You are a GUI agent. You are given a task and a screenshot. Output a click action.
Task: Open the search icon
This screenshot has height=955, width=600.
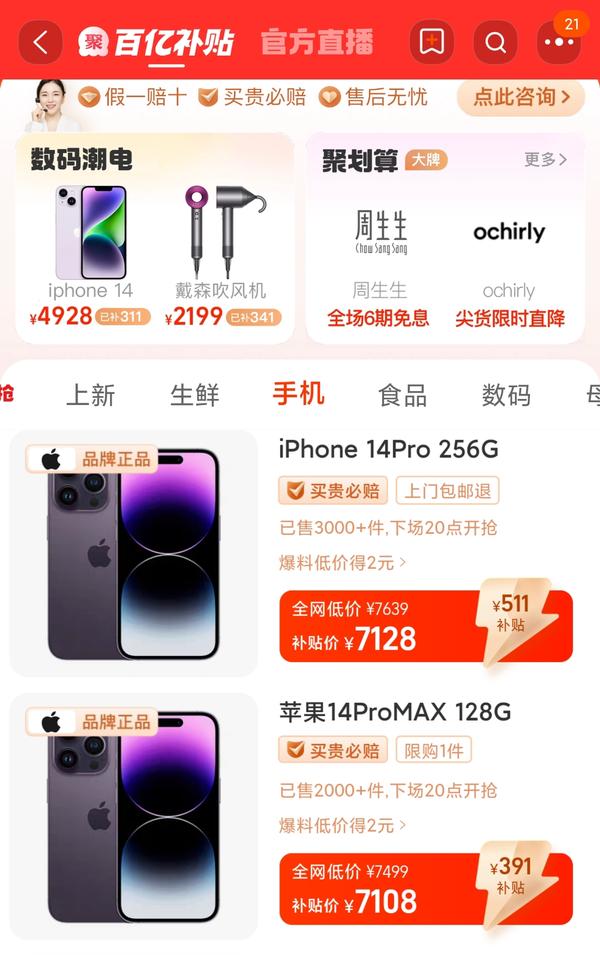pos(496,42)
